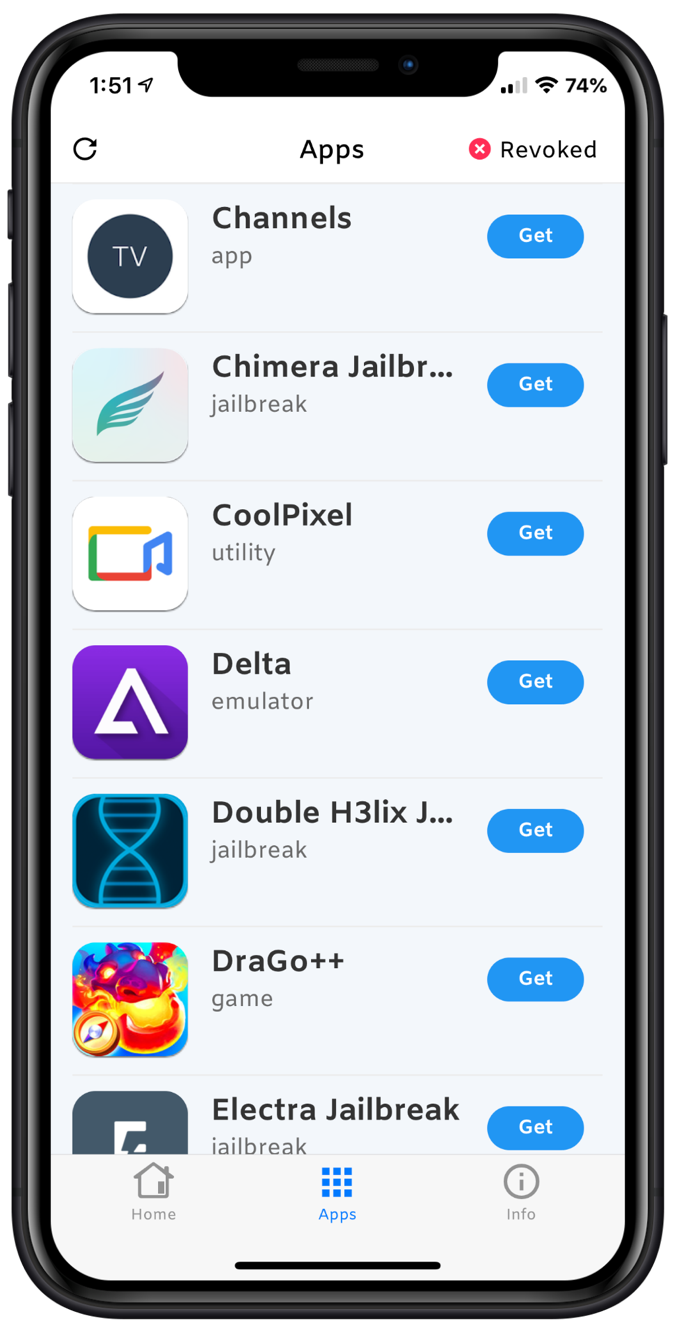This screenshot has height=1336, width=675.
Task: Get Electra Jailbreak
Action: (535, 1127)
